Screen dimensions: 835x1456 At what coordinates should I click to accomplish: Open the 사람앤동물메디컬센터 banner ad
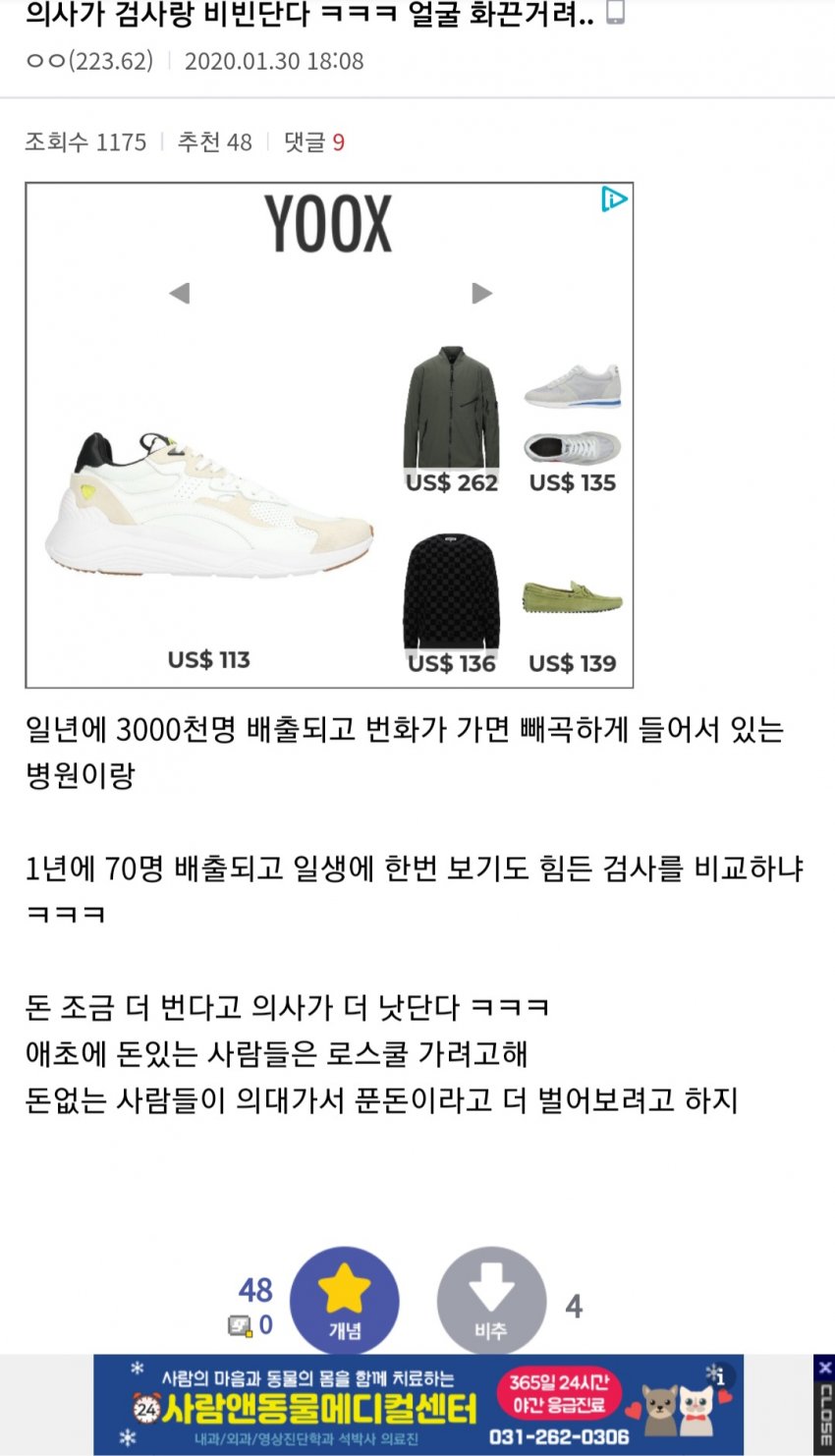417,1404
